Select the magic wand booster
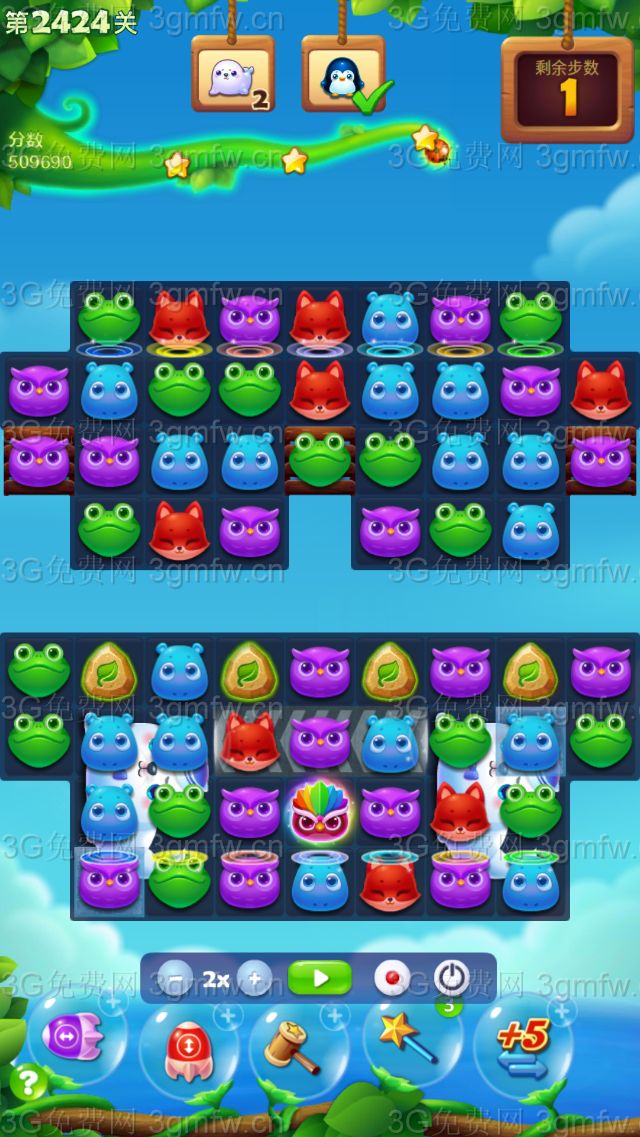 click(409, 1040)
